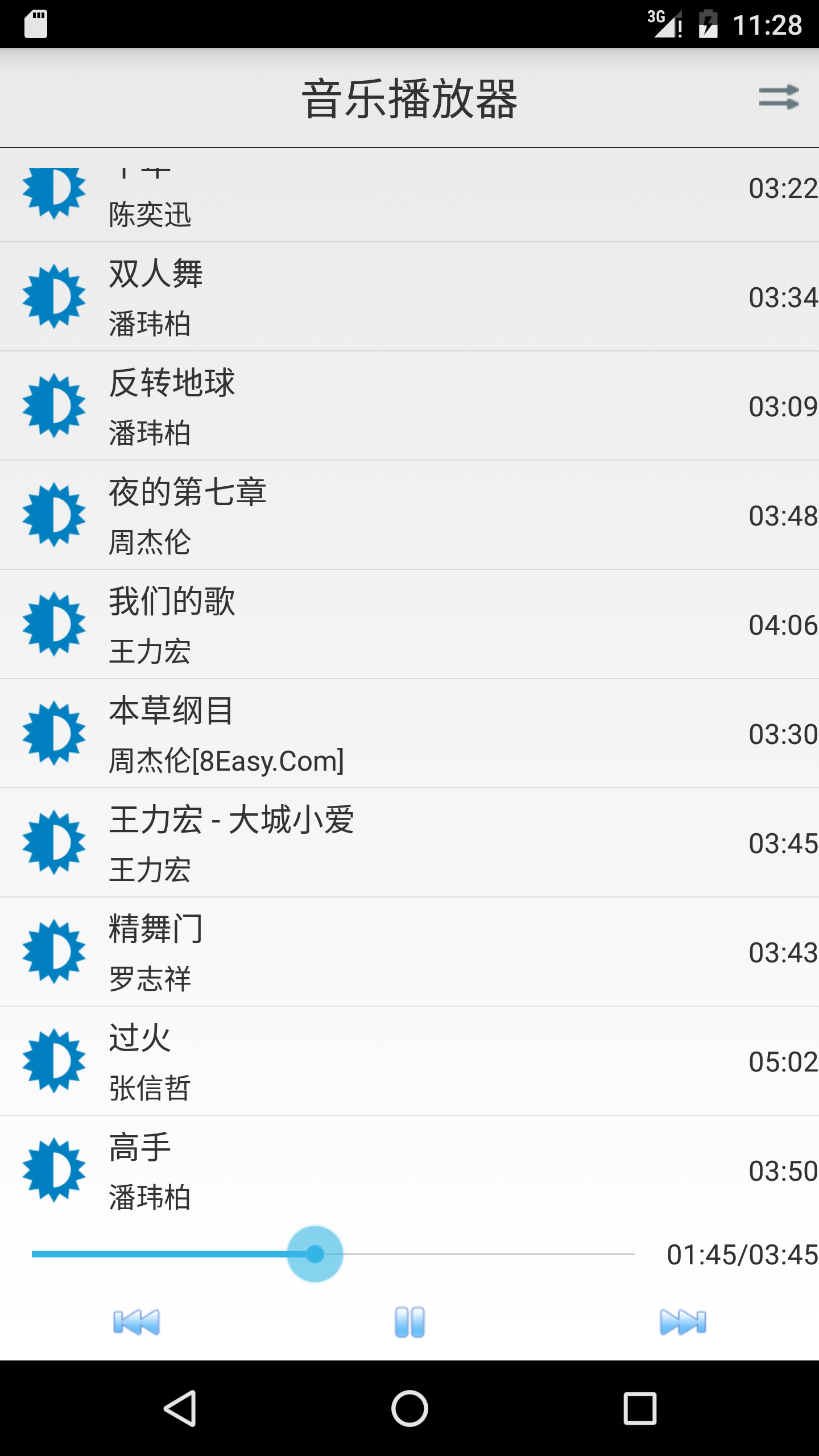Select the track 夜的第七章

(x=409, y=515)
